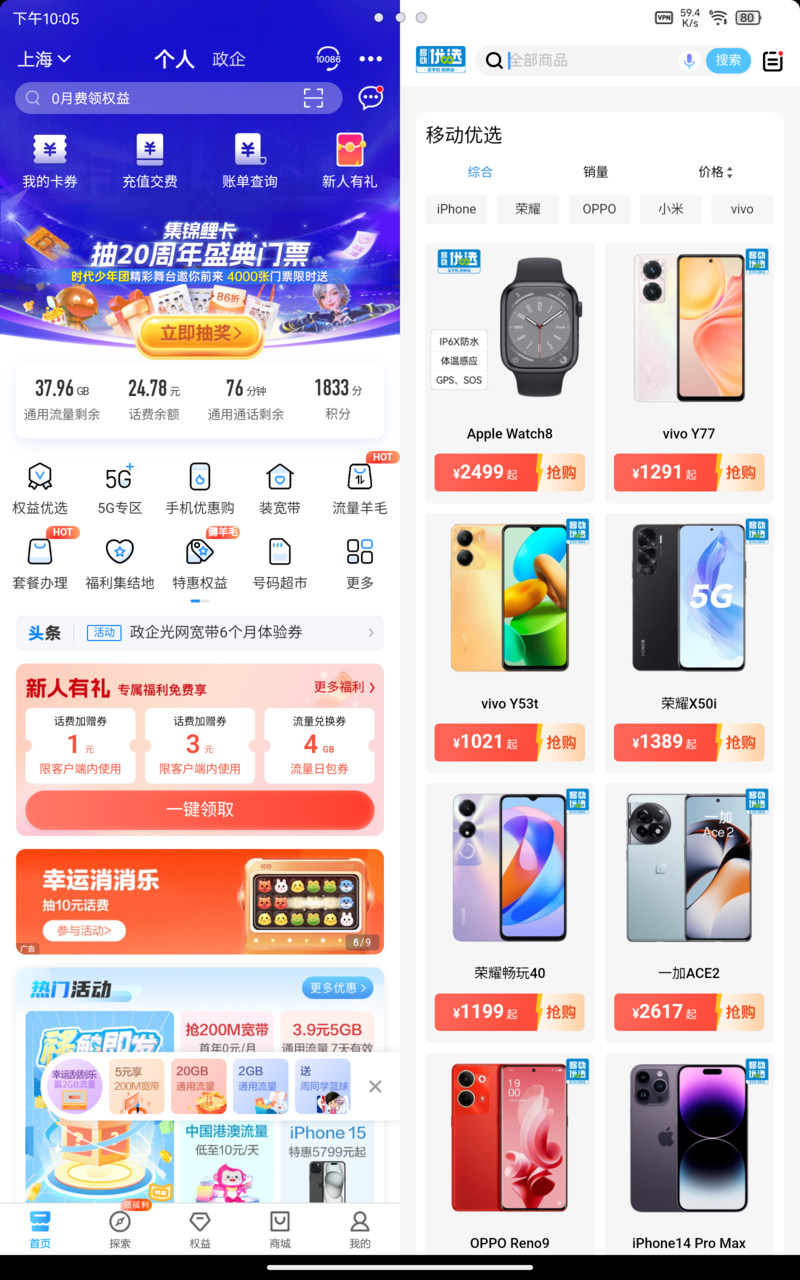
Task: Open the three-dot overflow menu
Action: click(371, 60)
